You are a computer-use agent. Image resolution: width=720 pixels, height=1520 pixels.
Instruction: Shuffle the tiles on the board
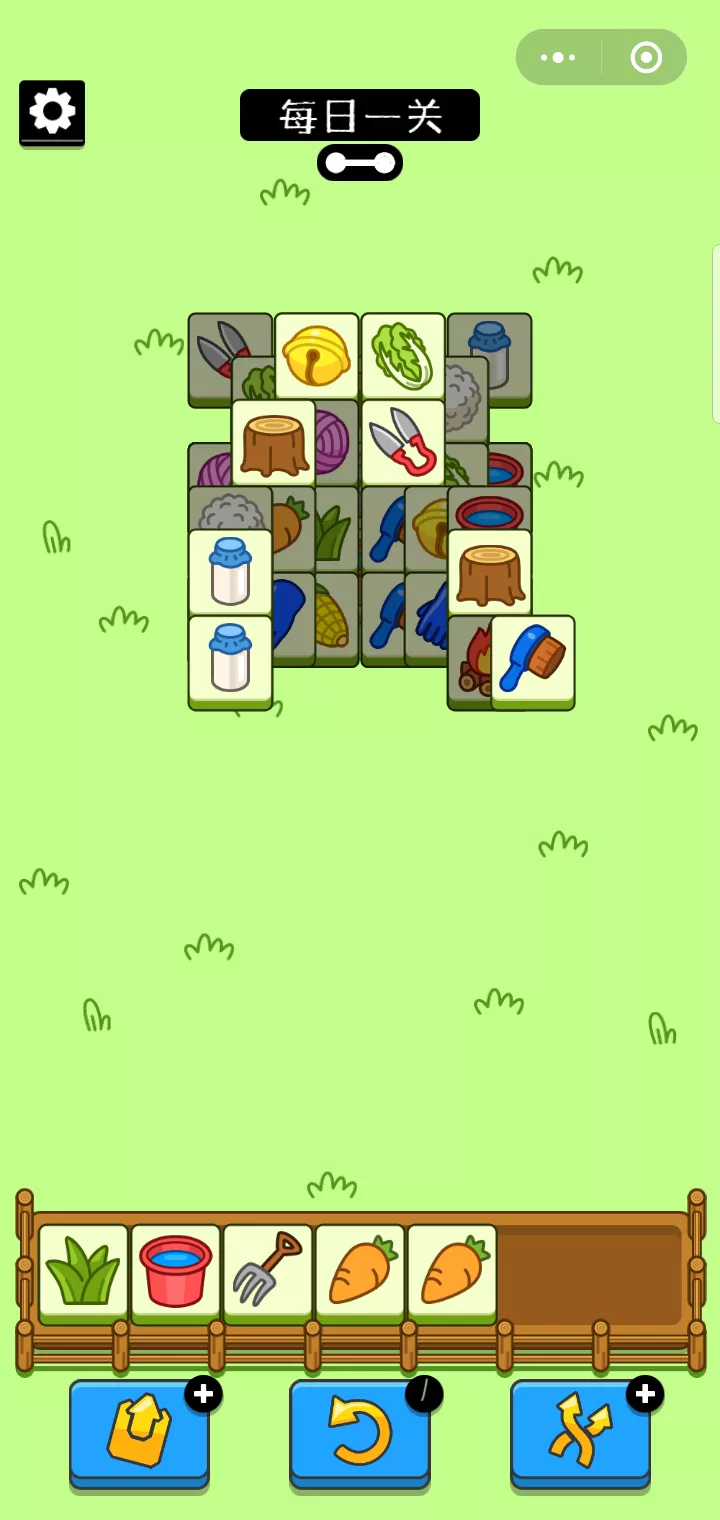click(580, 1432)
